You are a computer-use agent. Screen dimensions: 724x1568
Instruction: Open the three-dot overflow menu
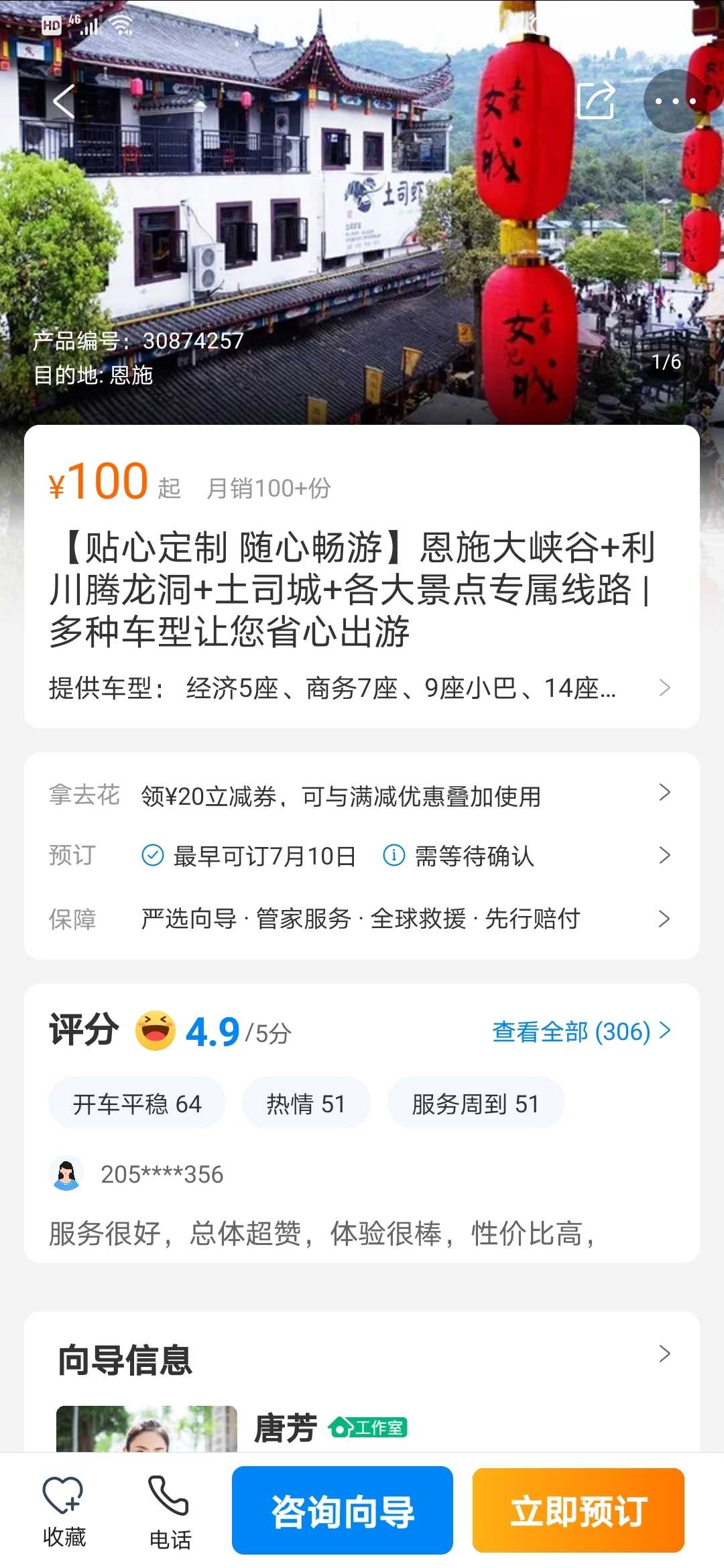pyautogui.click(x=675, y=101)
